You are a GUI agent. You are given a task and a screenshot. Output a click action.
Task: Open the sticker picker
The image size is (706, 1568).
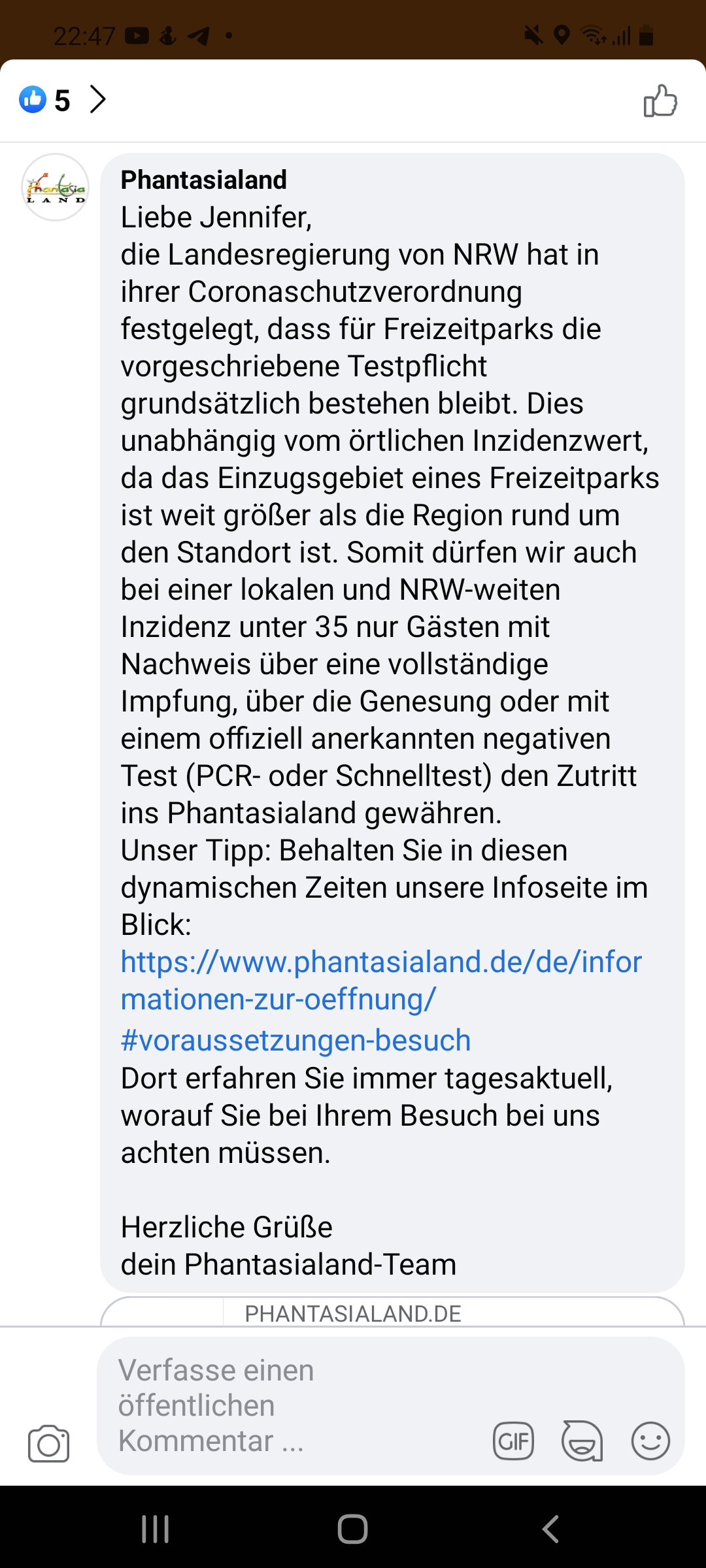coord(582,1441)
